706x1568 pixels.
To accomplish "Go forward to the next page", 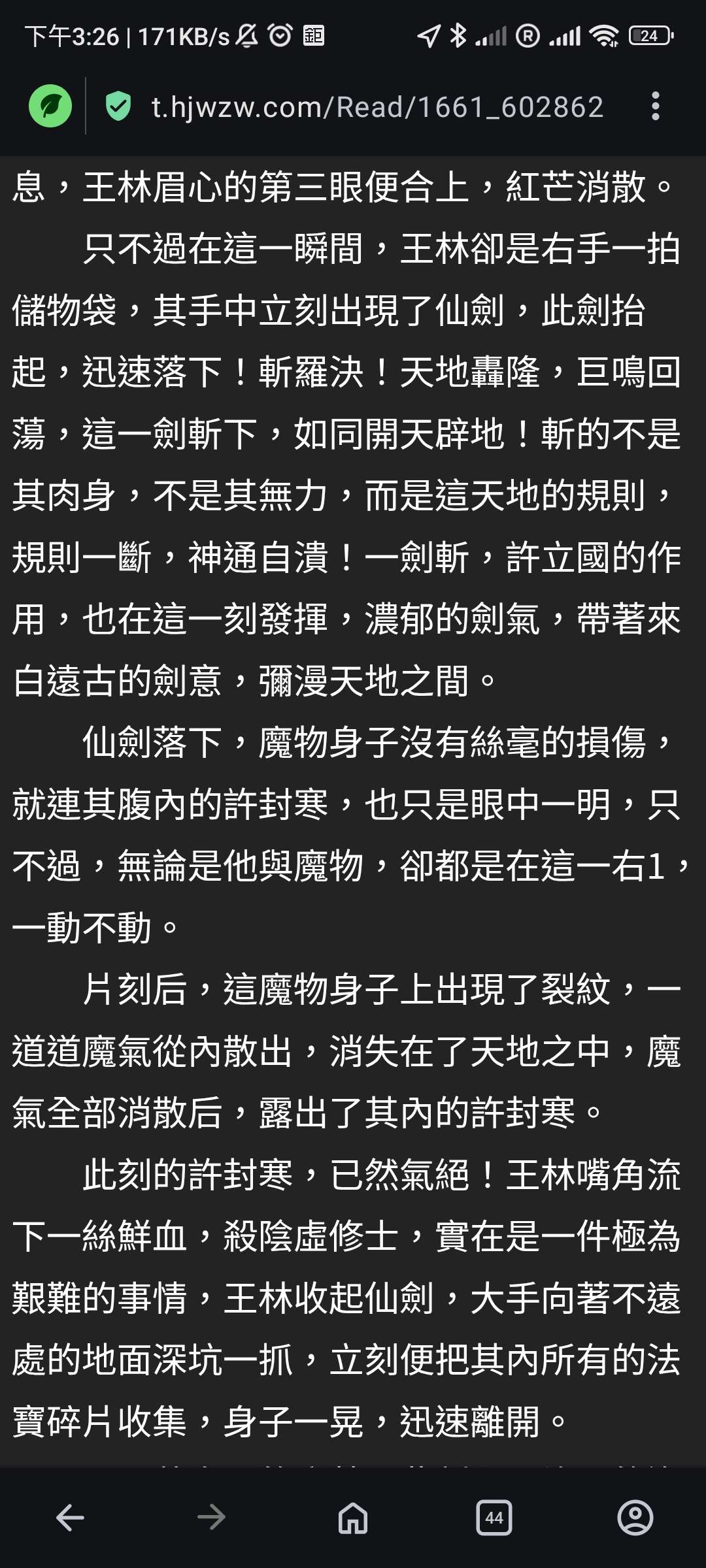I will [x=211, y=1517].
